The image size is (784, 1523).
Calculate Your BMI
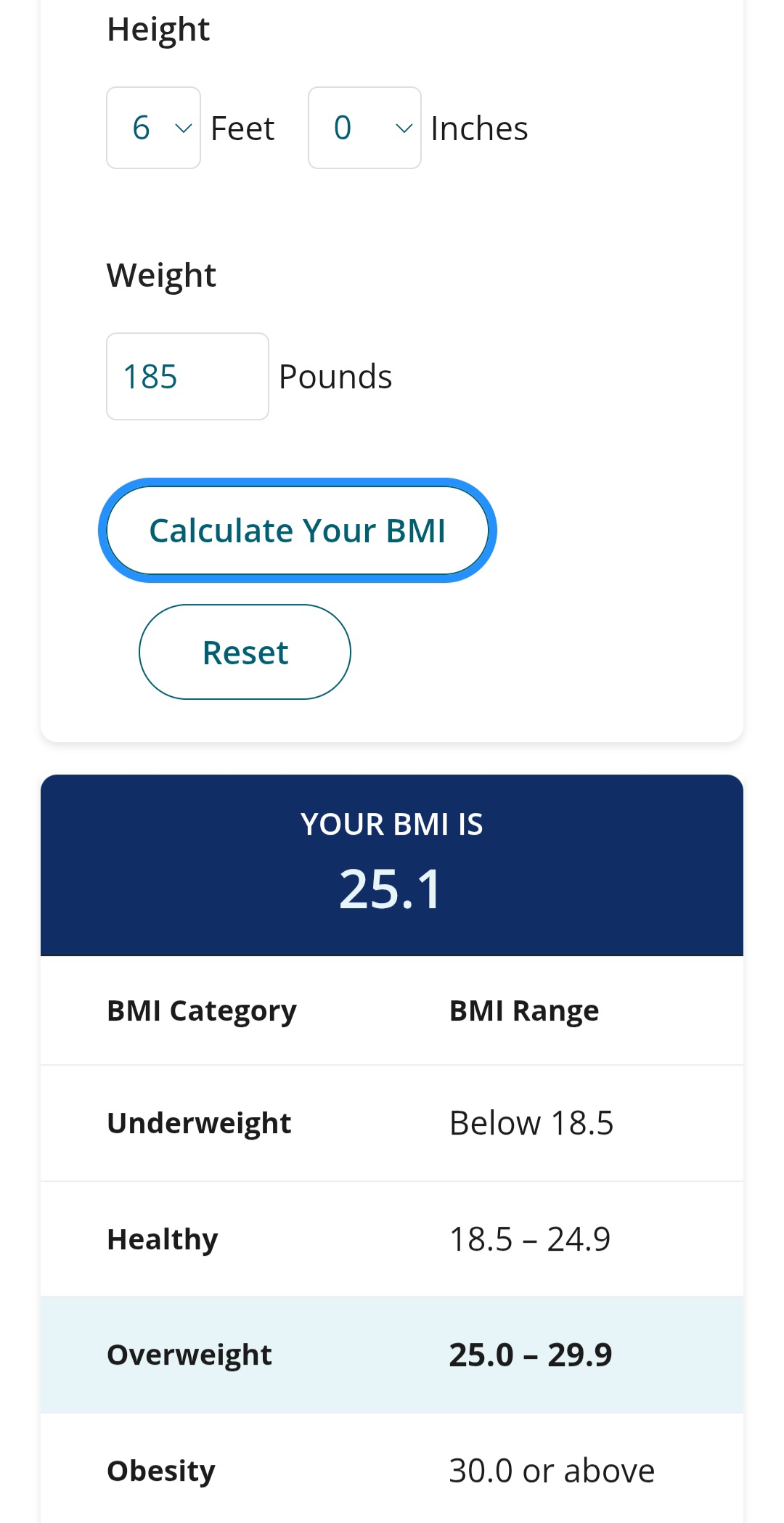tap(298, 530)
